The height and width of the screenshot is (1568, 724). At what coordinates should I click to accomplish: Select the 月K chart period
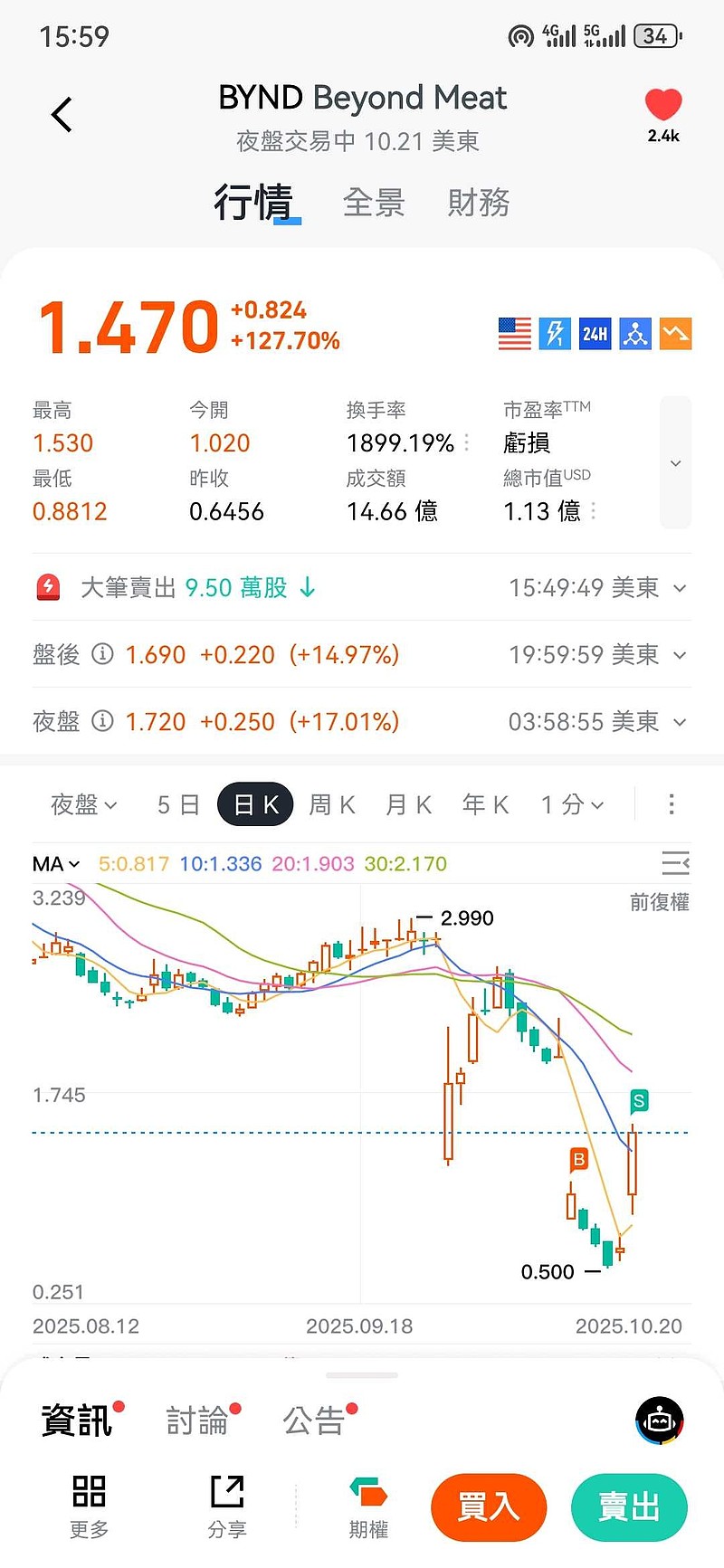(409, 804)
